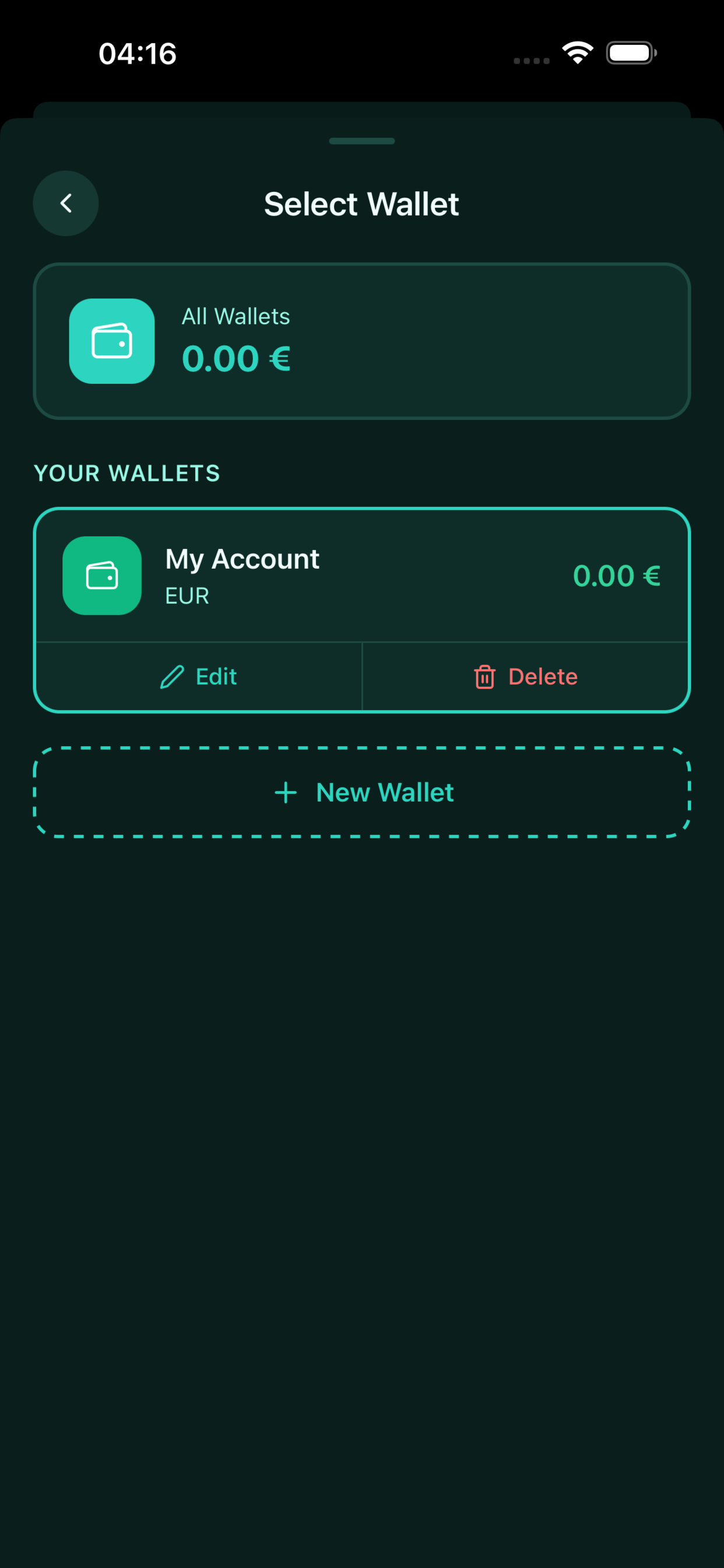Tap the back chevron at top left
The height and width of the screenshot is (1568, 724).
pos(65,204)
